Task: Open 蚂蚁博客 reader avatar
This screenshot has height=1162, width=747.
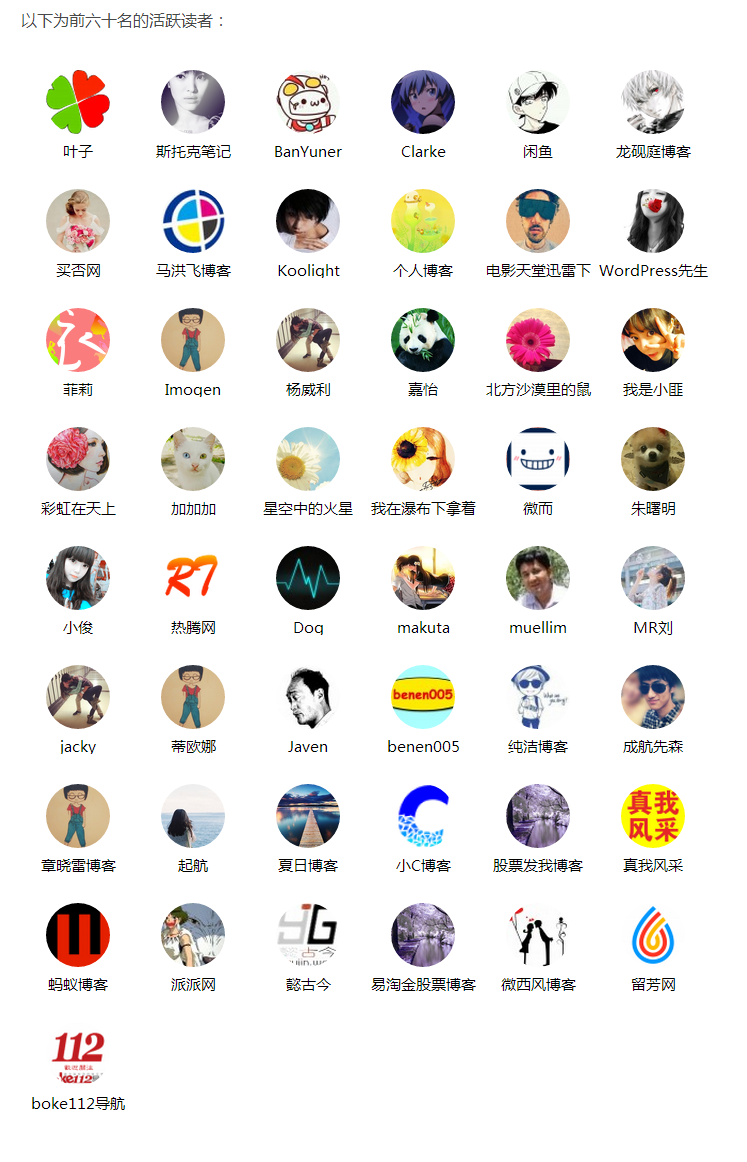Action: (x=78, y=935)
